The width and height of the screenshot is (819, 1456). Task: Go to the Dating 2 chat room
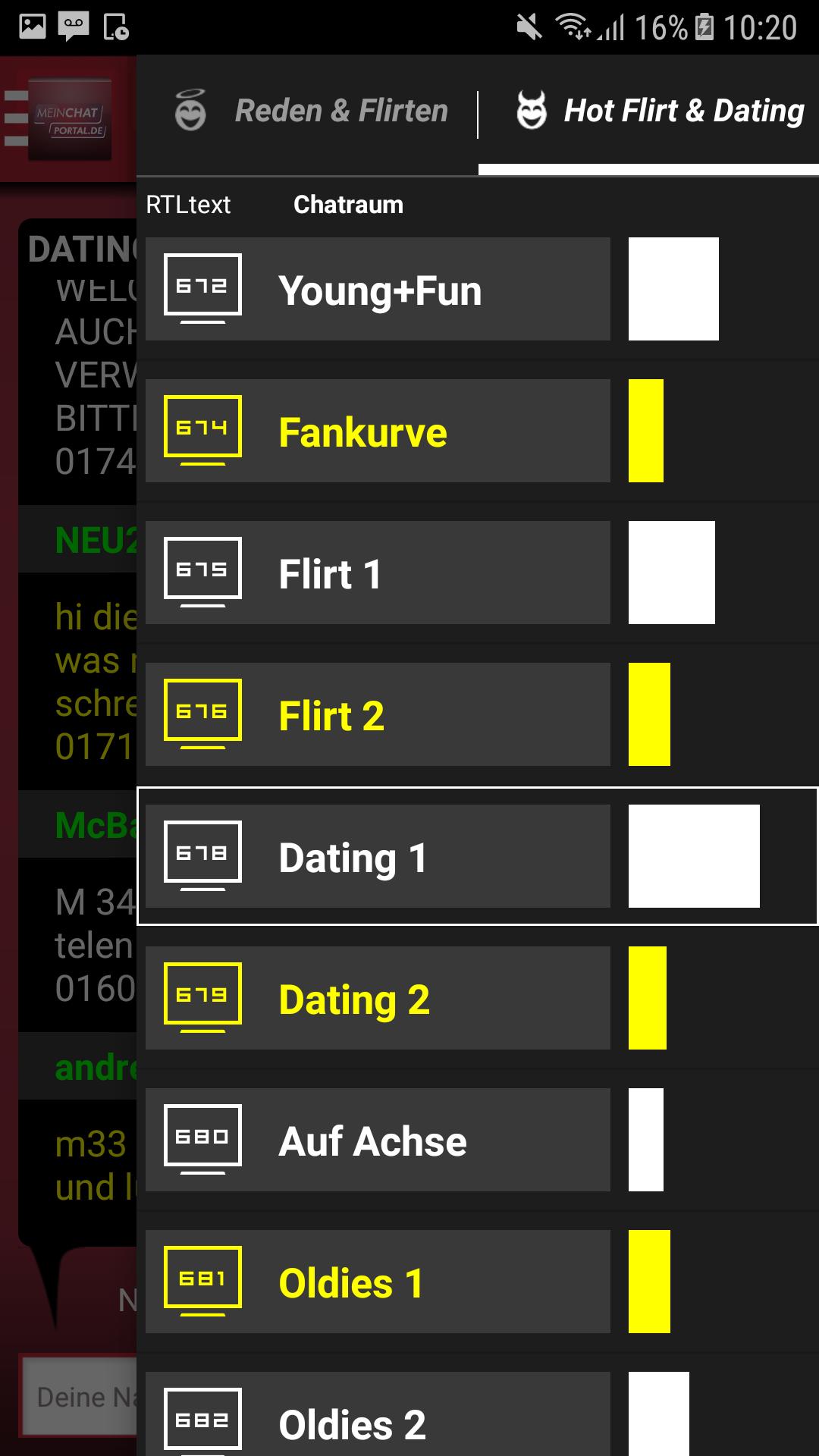378,998
